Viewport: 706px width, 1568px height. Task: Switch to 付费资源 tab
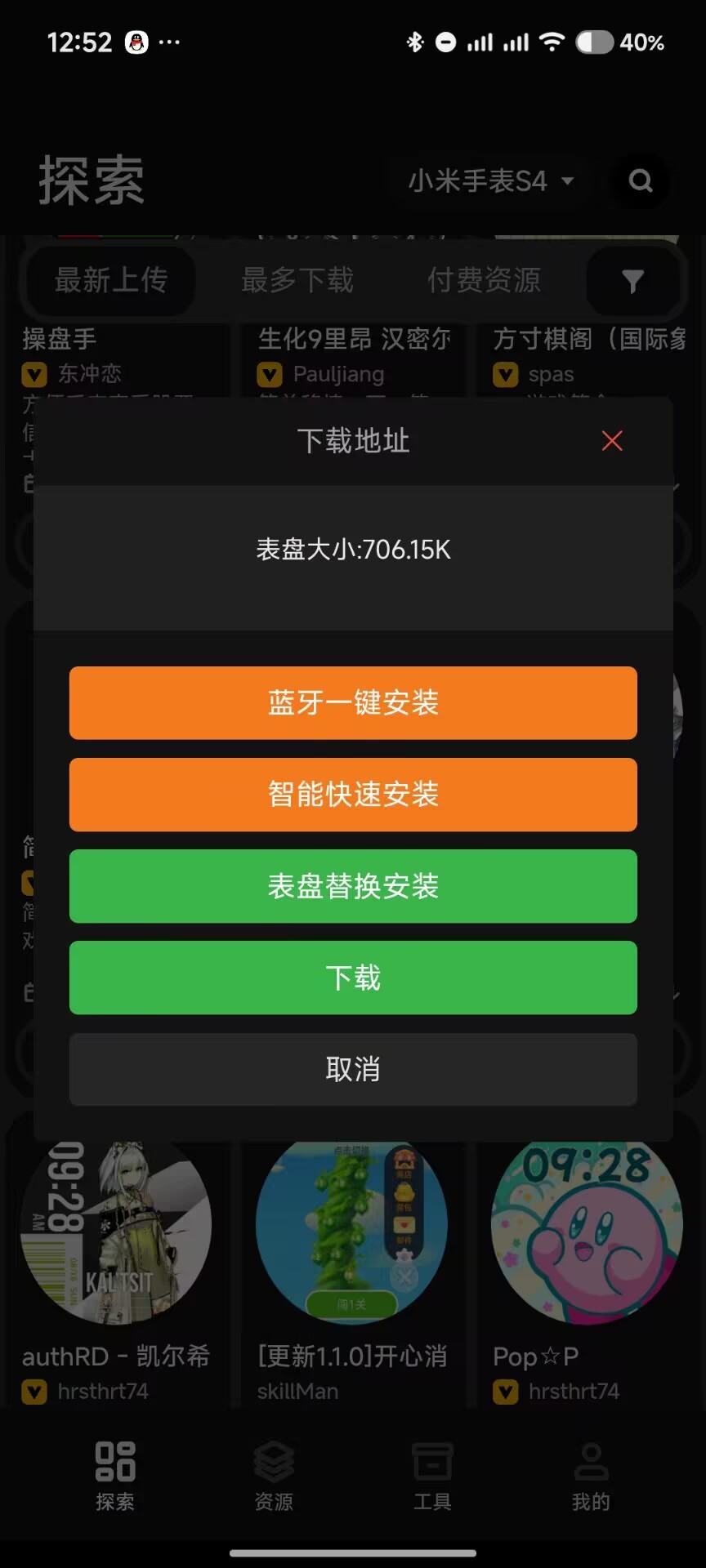tap(484, 280)
